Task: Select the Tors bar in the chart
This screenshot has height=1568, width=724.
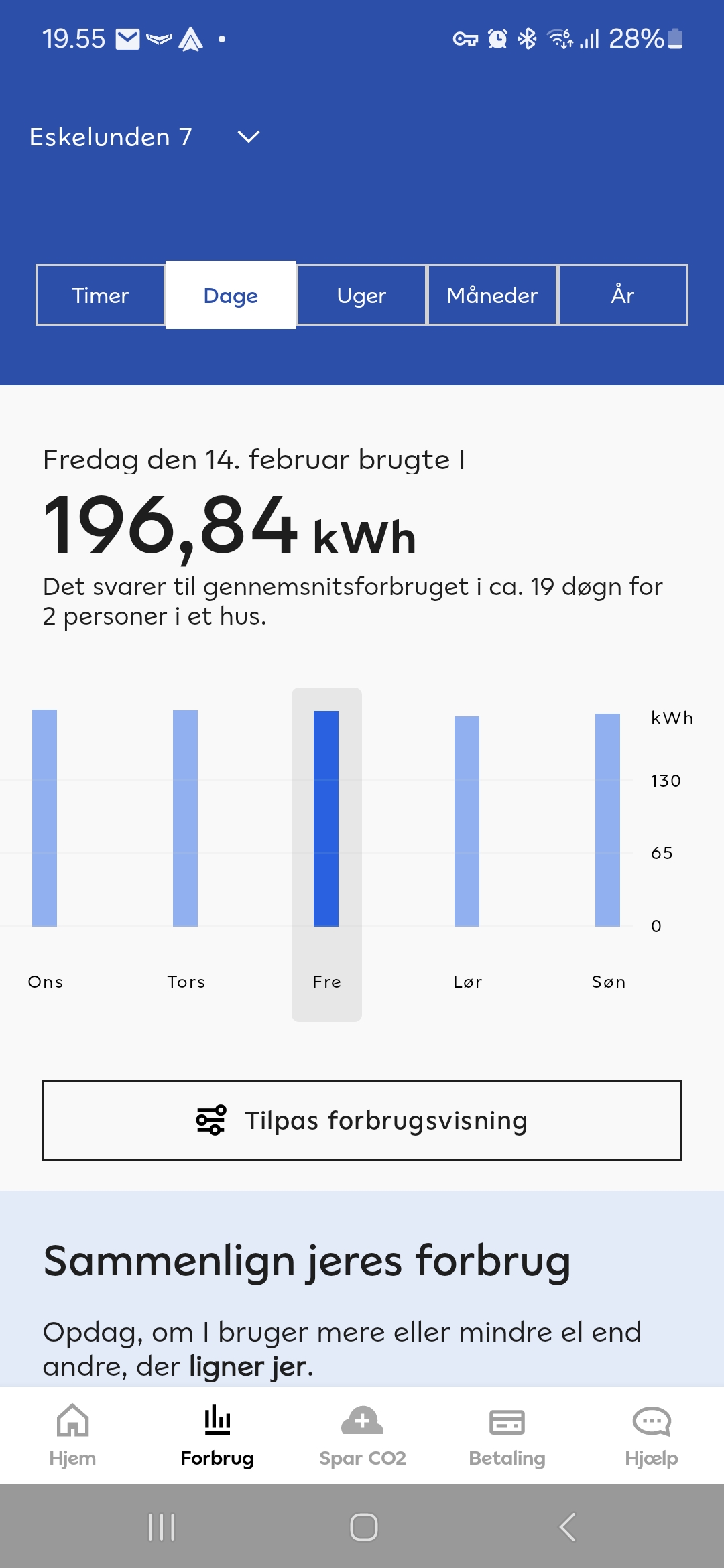Action: (x=185, y=818)
